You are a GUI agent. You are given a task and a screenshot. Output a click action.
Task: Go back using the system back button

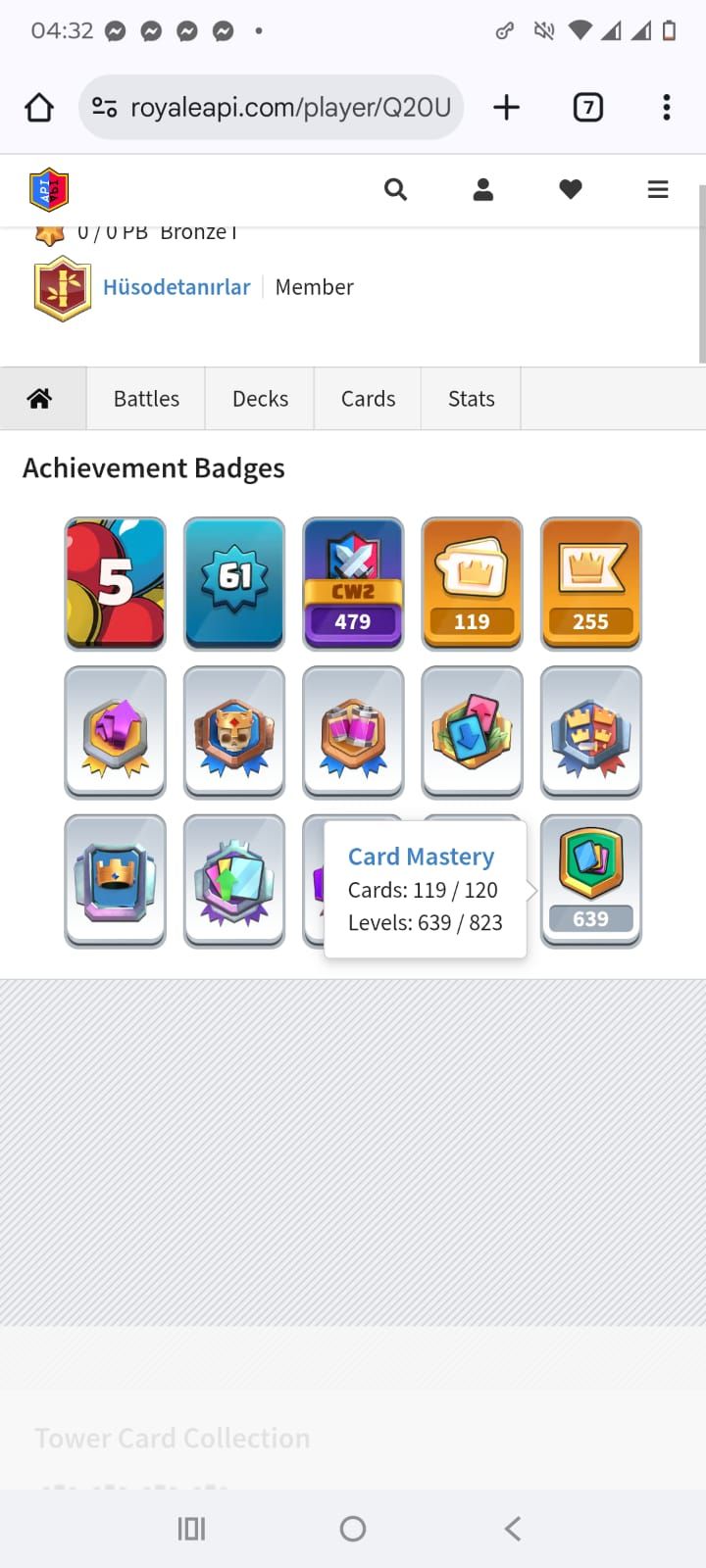tap(512, 1529)
